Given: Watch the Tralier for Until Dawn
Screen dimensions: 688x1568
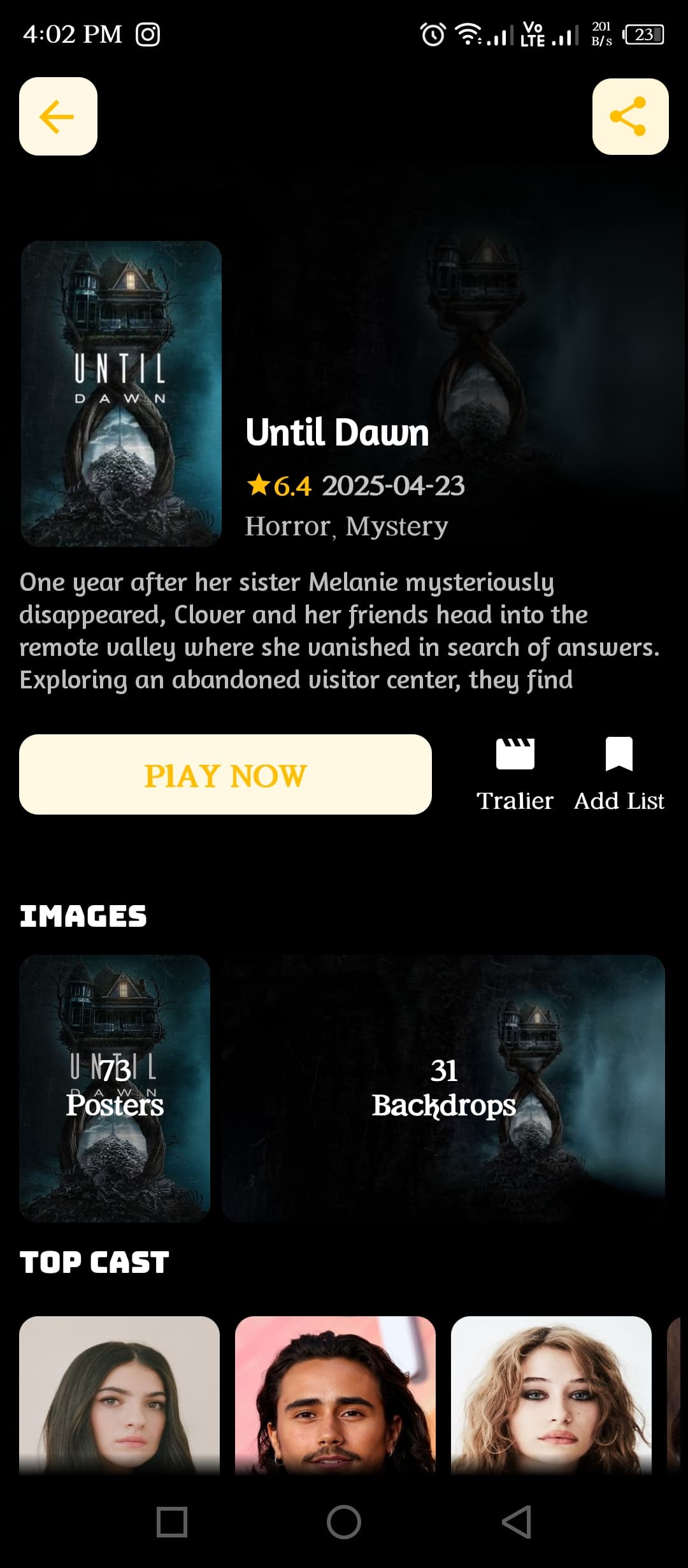Looking at the screenshot, I should pos(515,774).
